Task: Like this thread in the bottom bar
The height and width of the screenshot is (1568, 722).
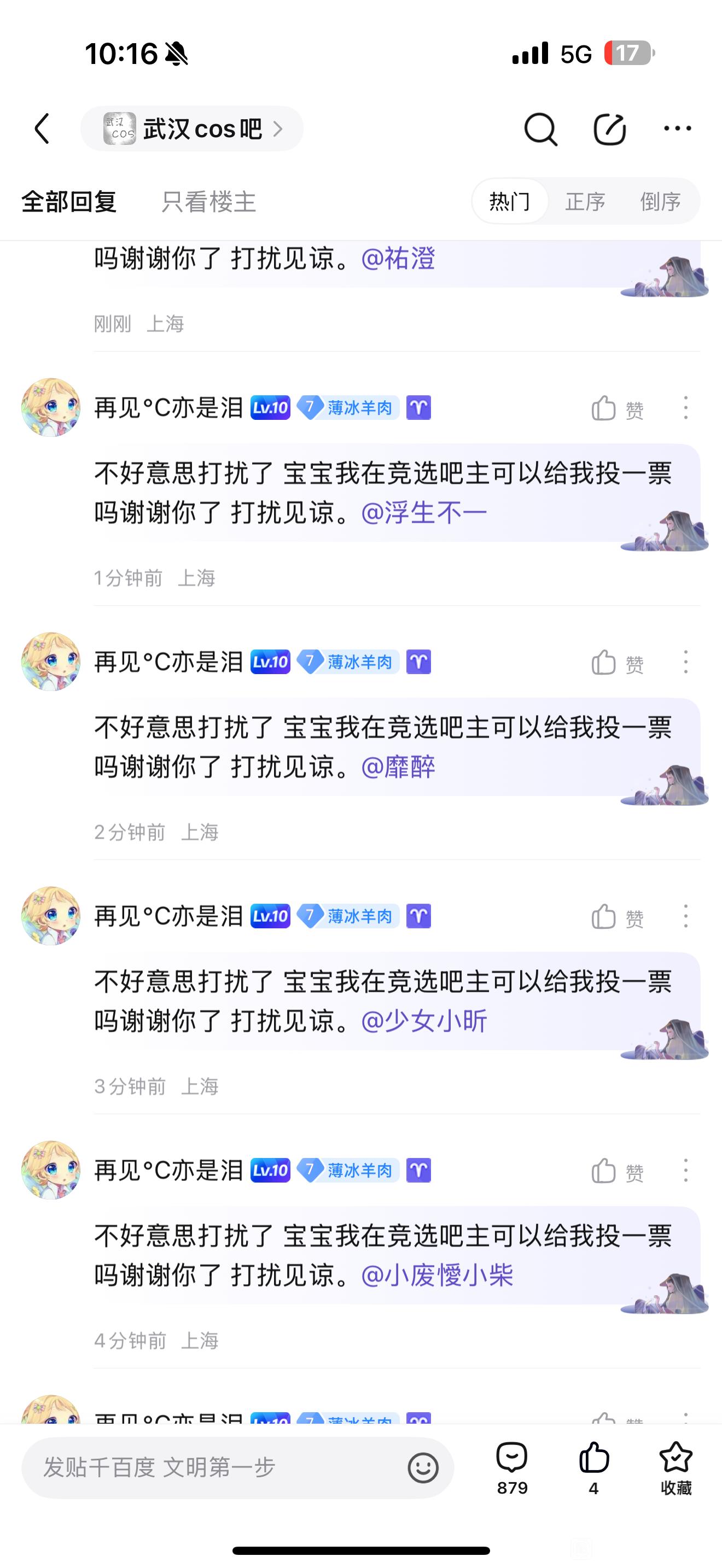Action: tap(593, 1467)
